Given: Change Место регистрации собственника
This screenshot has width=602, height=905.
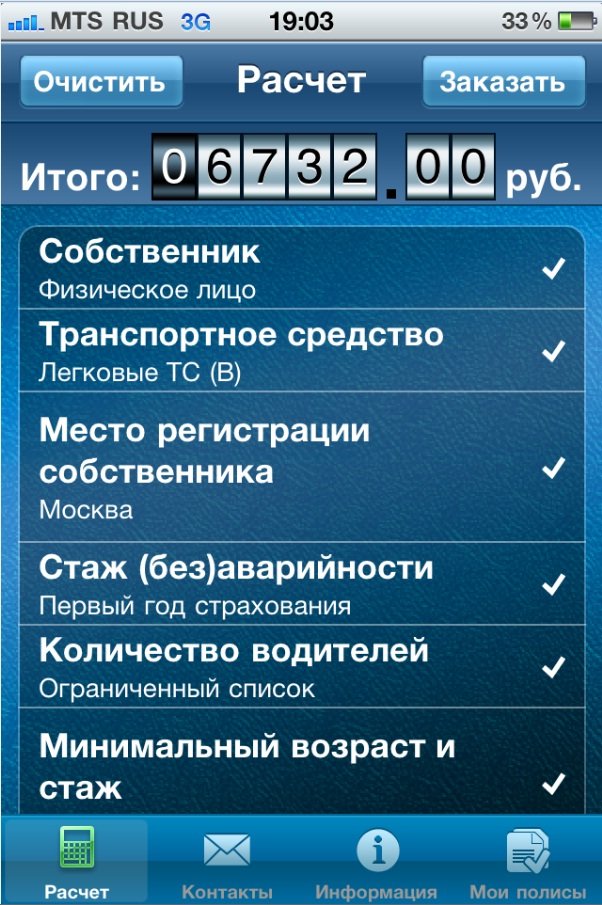Looking at the screenshot, I should tap(300, 467).
